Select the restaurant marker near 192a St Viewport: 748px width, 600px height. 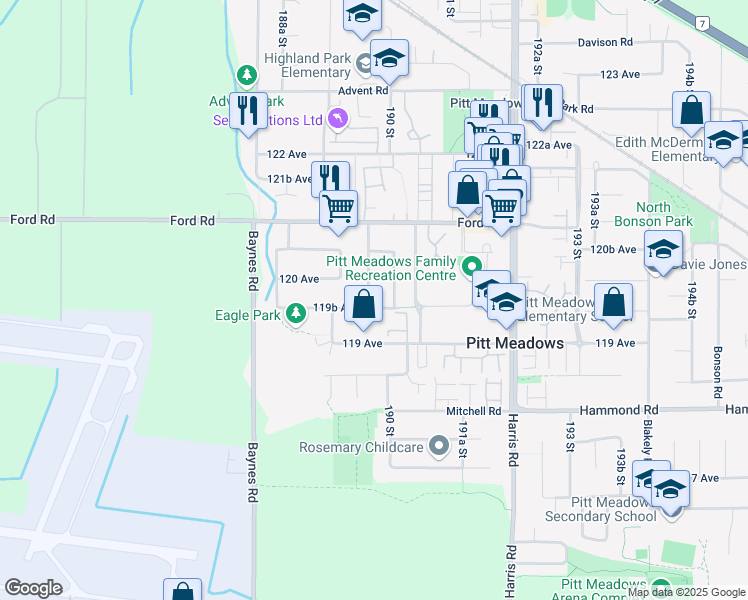pos(541,102)
